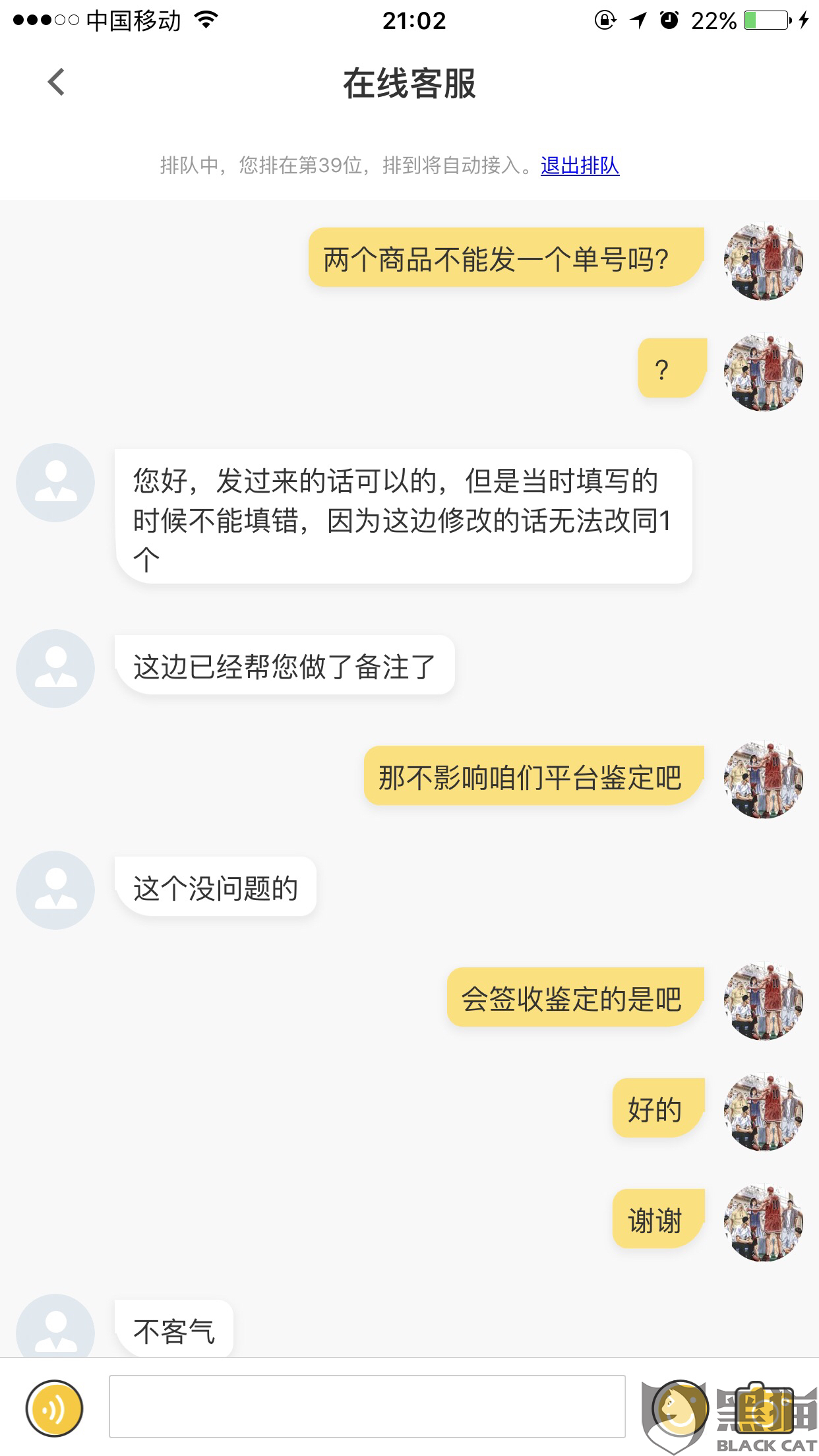819x1456 pixels.
Task: Tap the 退出排队 link to leave queue
Action: 580,165
